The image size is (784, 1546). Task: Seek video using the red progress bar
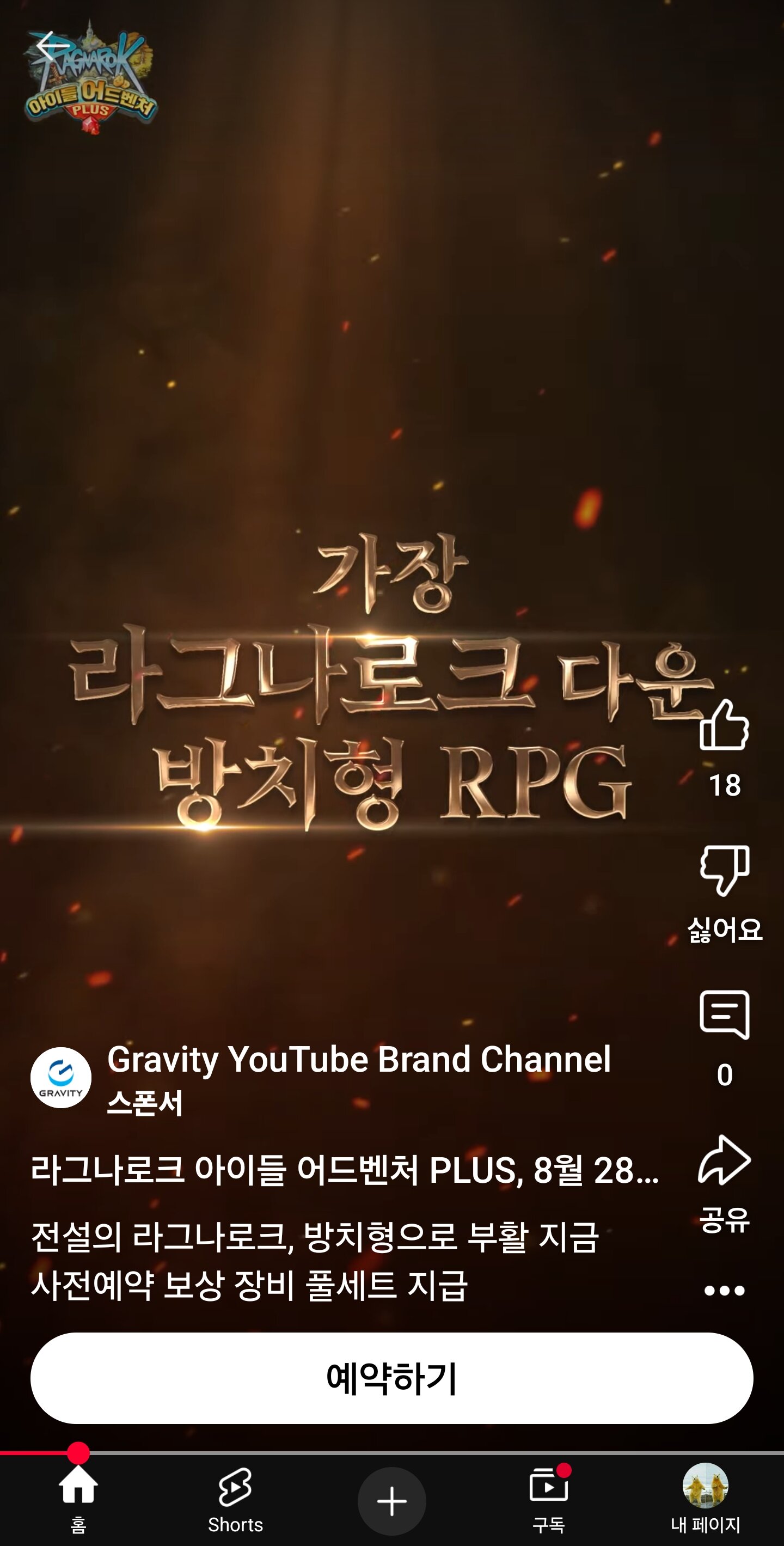coord(78,1453)
